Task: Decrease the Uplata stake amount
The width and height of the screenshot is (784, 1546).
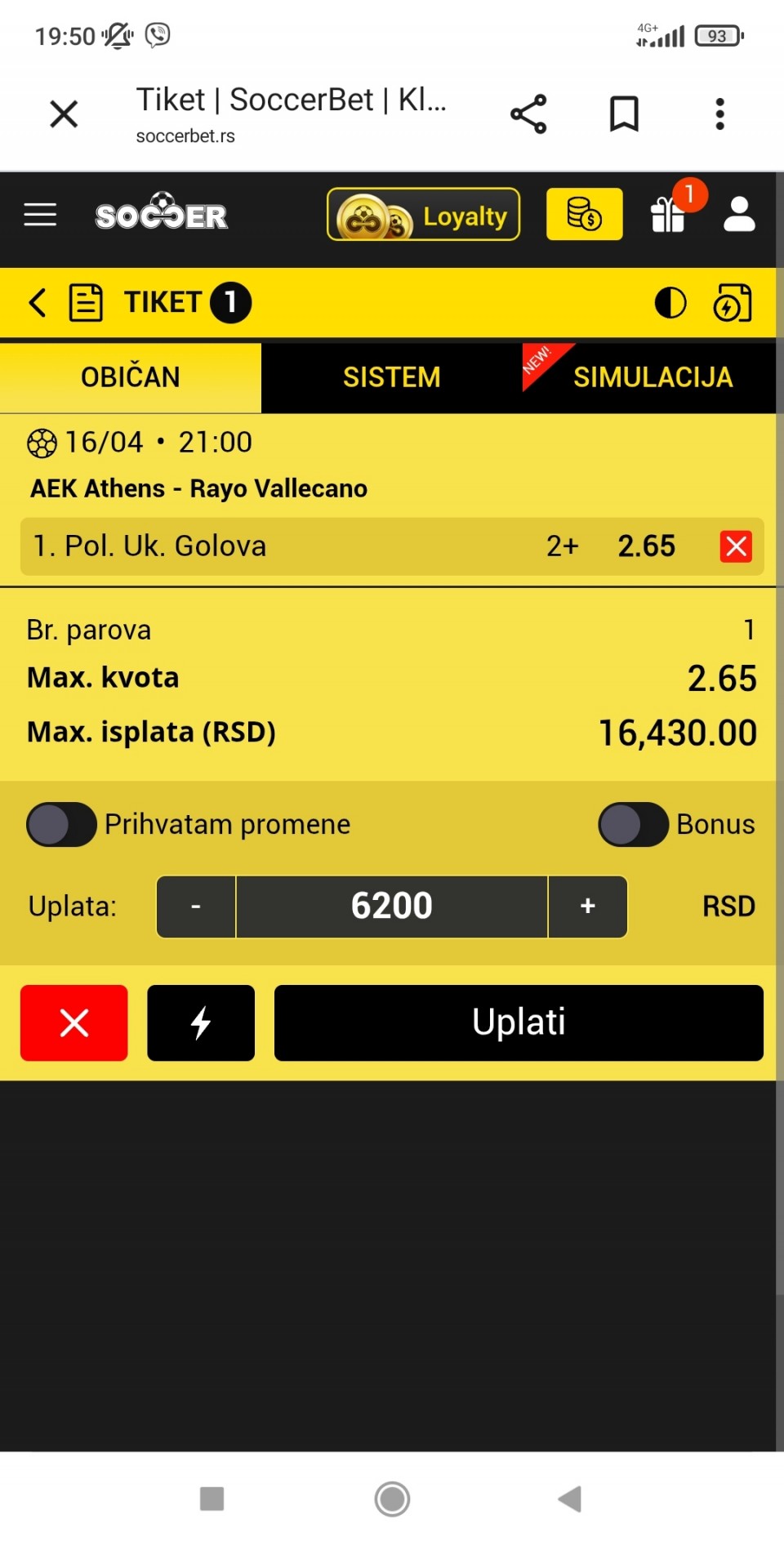Action: point(196,907)
